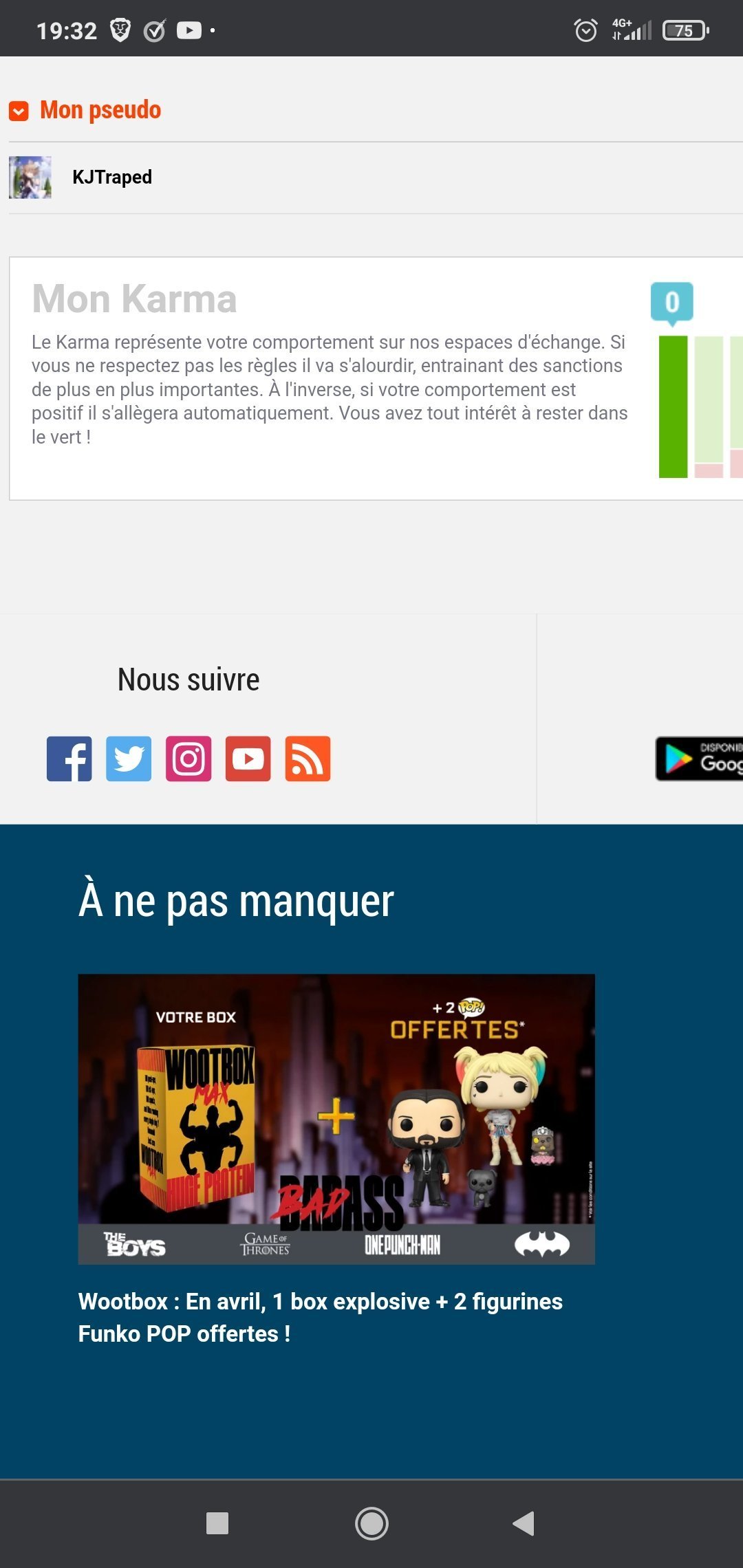The width and height of the screenshot is (743, 1568).
Task: Open the KJTraped profile row
Action: (x=112, y=177)
